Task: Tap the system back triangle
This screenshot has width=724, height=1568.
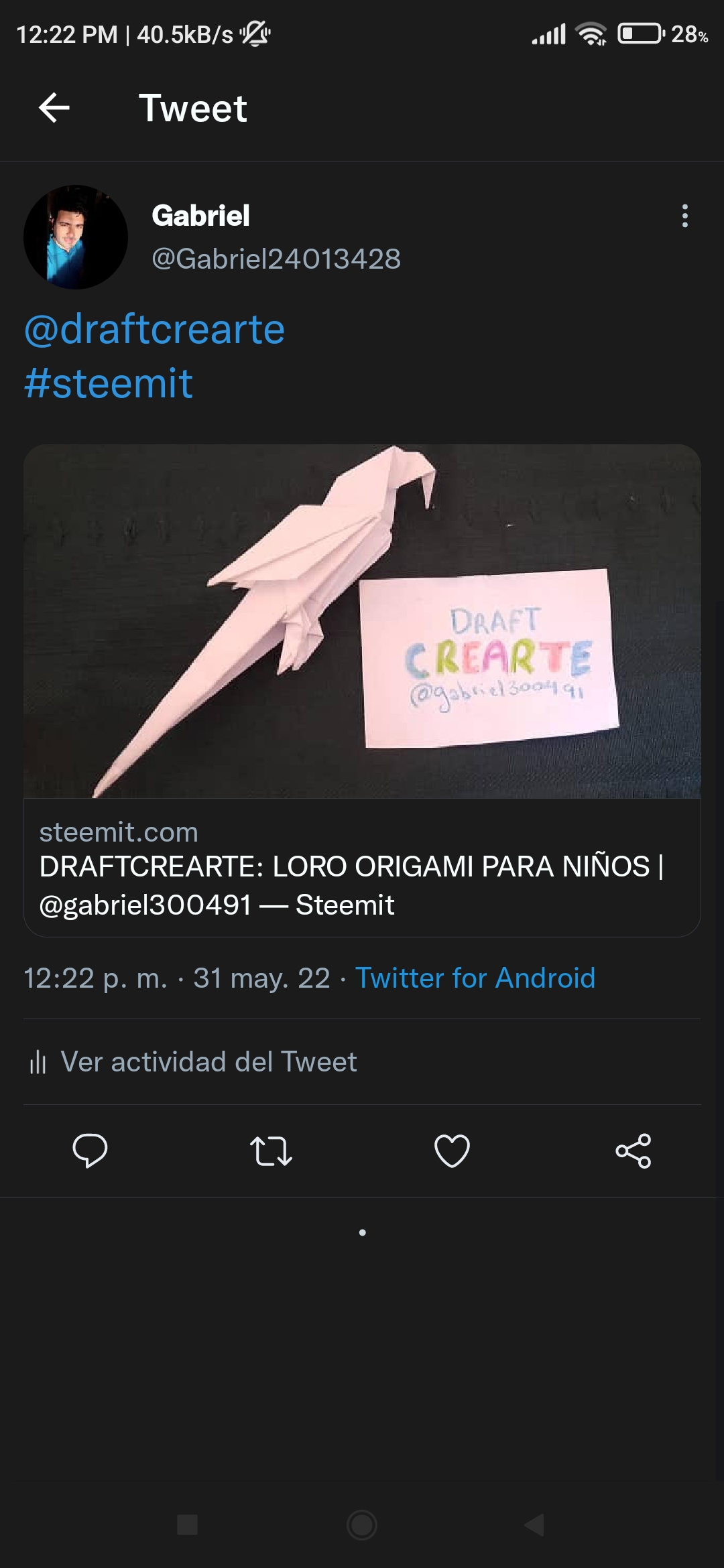Action: click(x=534, y=1525)
